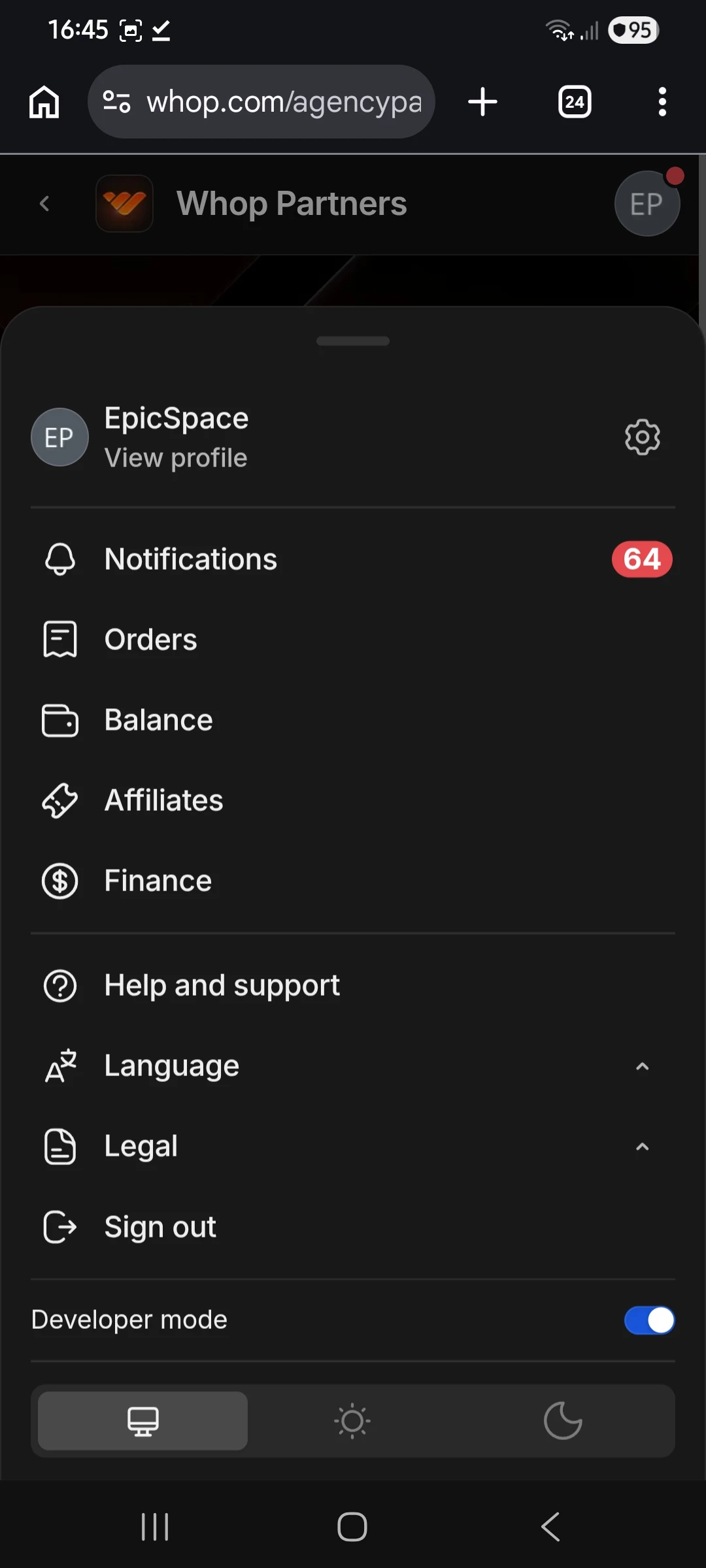Select the system theme option
This screenshot has height=1568, width=706.
pos(141,1420)
